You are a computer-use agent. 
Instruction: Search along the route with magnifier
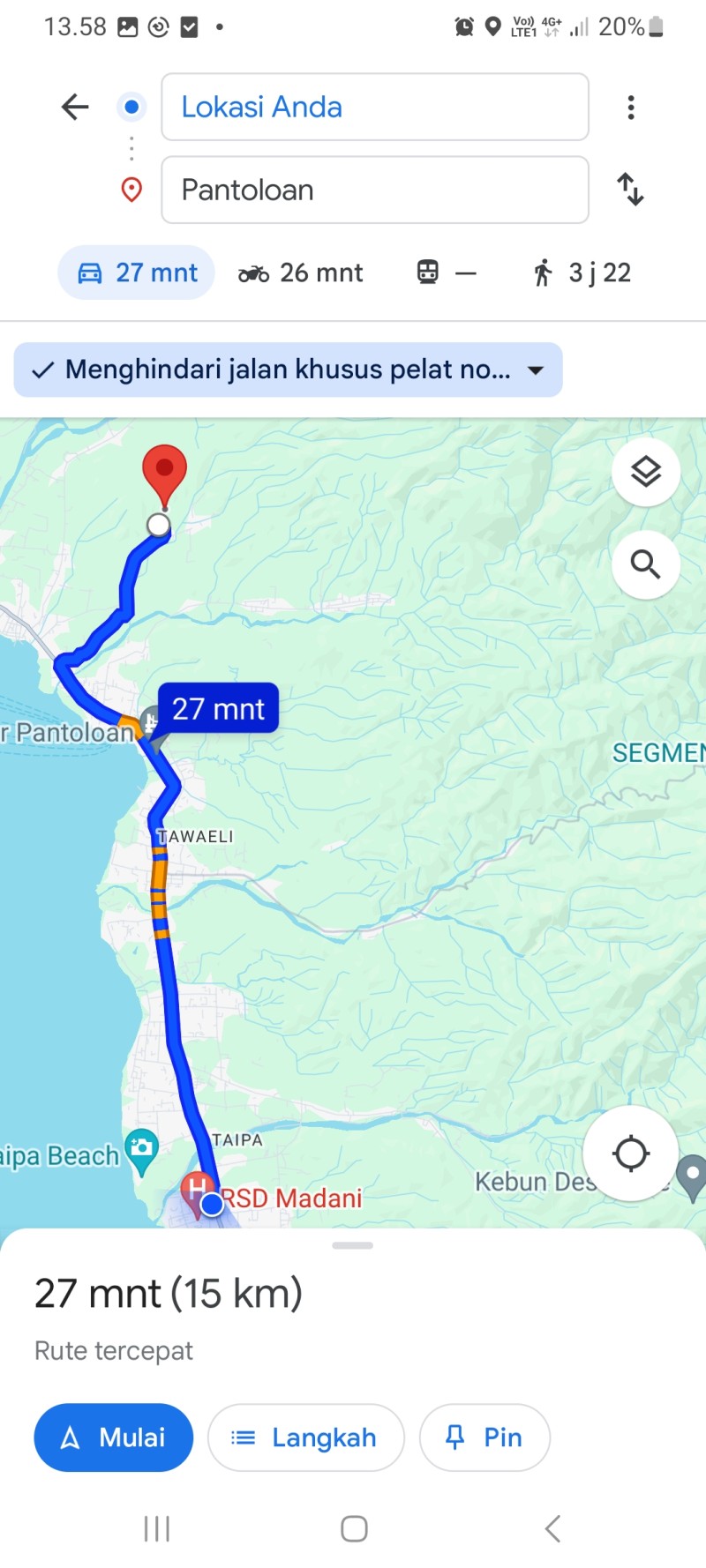tap(646, 564)
